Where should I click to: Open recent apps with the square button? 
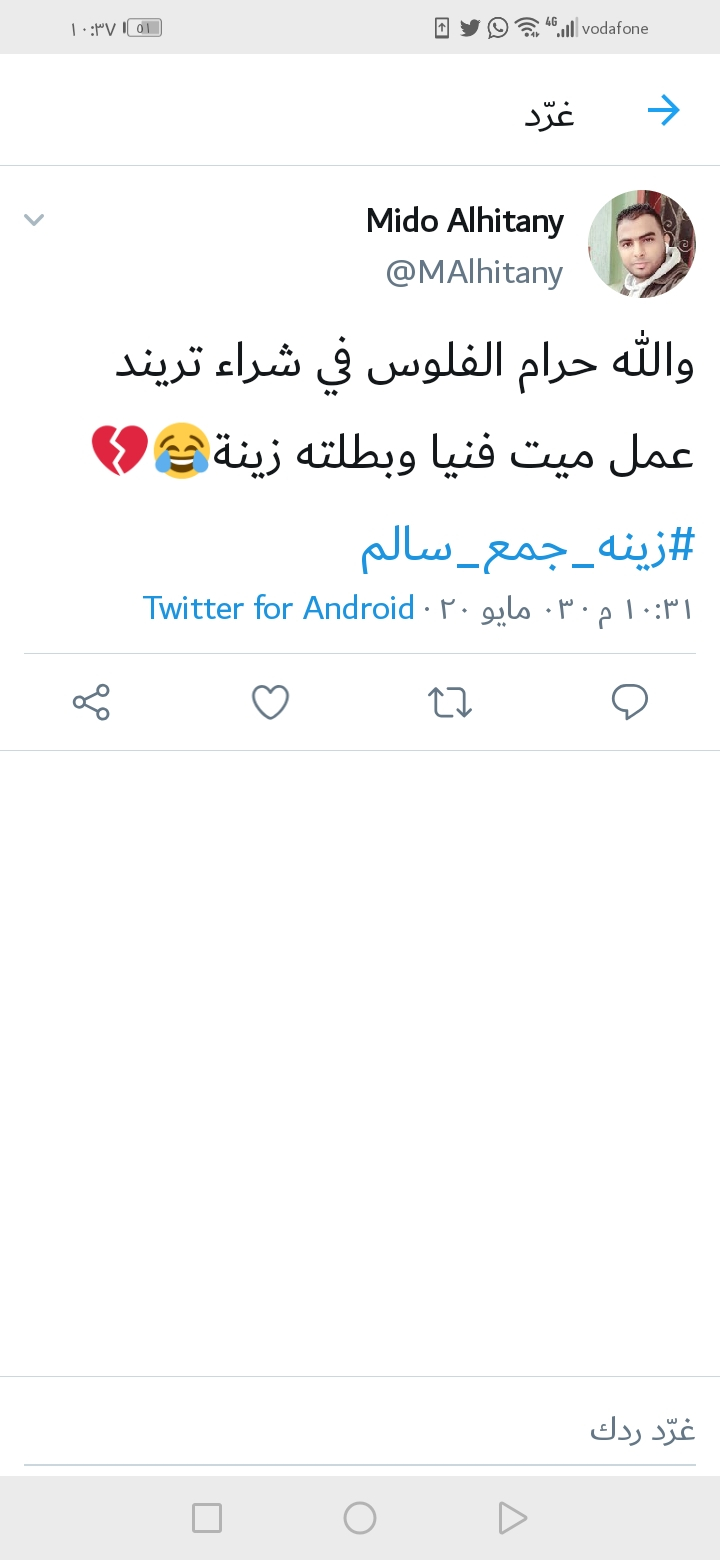[x=207, y=1518]
